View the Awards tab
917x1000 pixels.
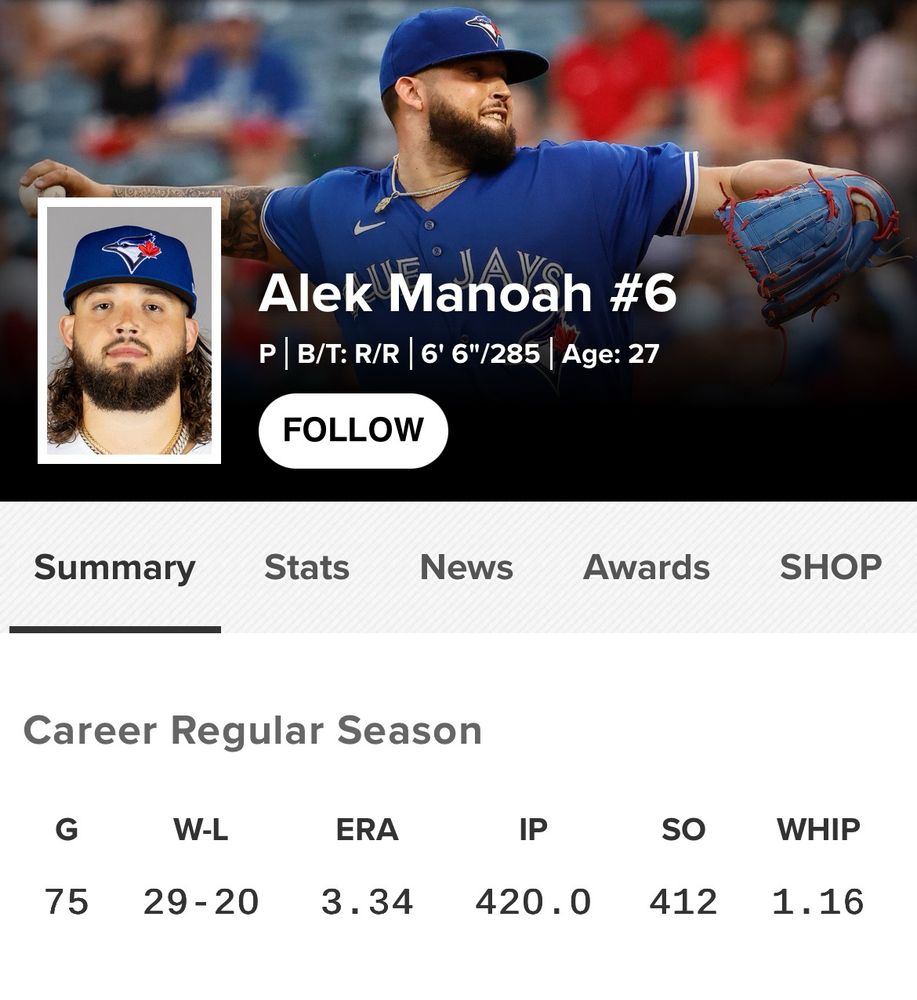[646, 568]
